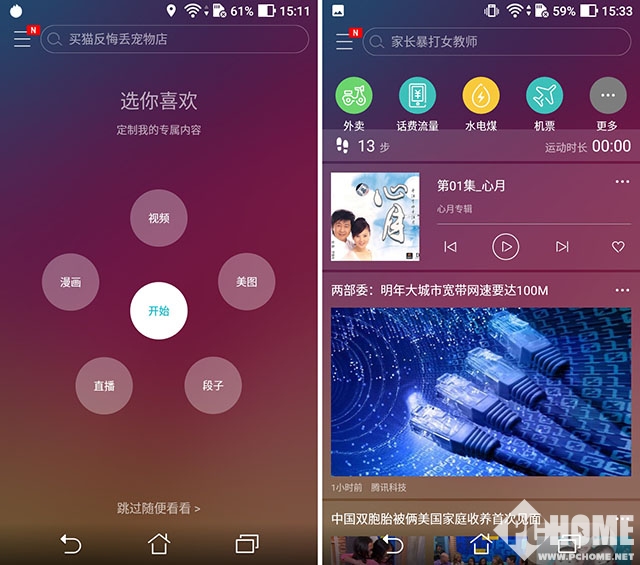Viewport: 640px width, 565px height.
Task: Skip via 跳过随便看看 link
Action: [x=158, y=508]
